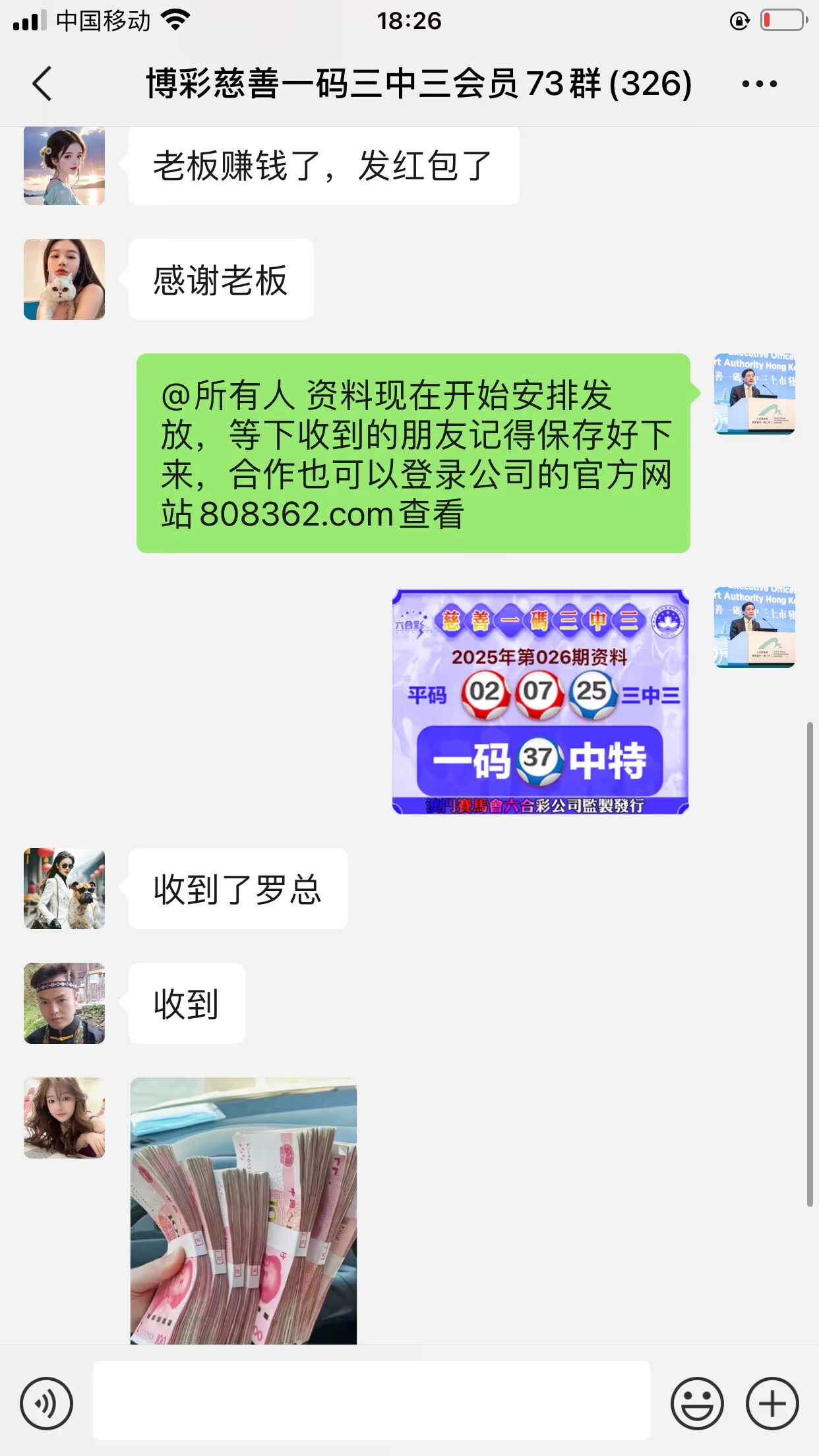Open avatar of cash photo sender
The width and height of the screenshot is (819, 1456).
pyautogui.click(x=64, y=1118)
